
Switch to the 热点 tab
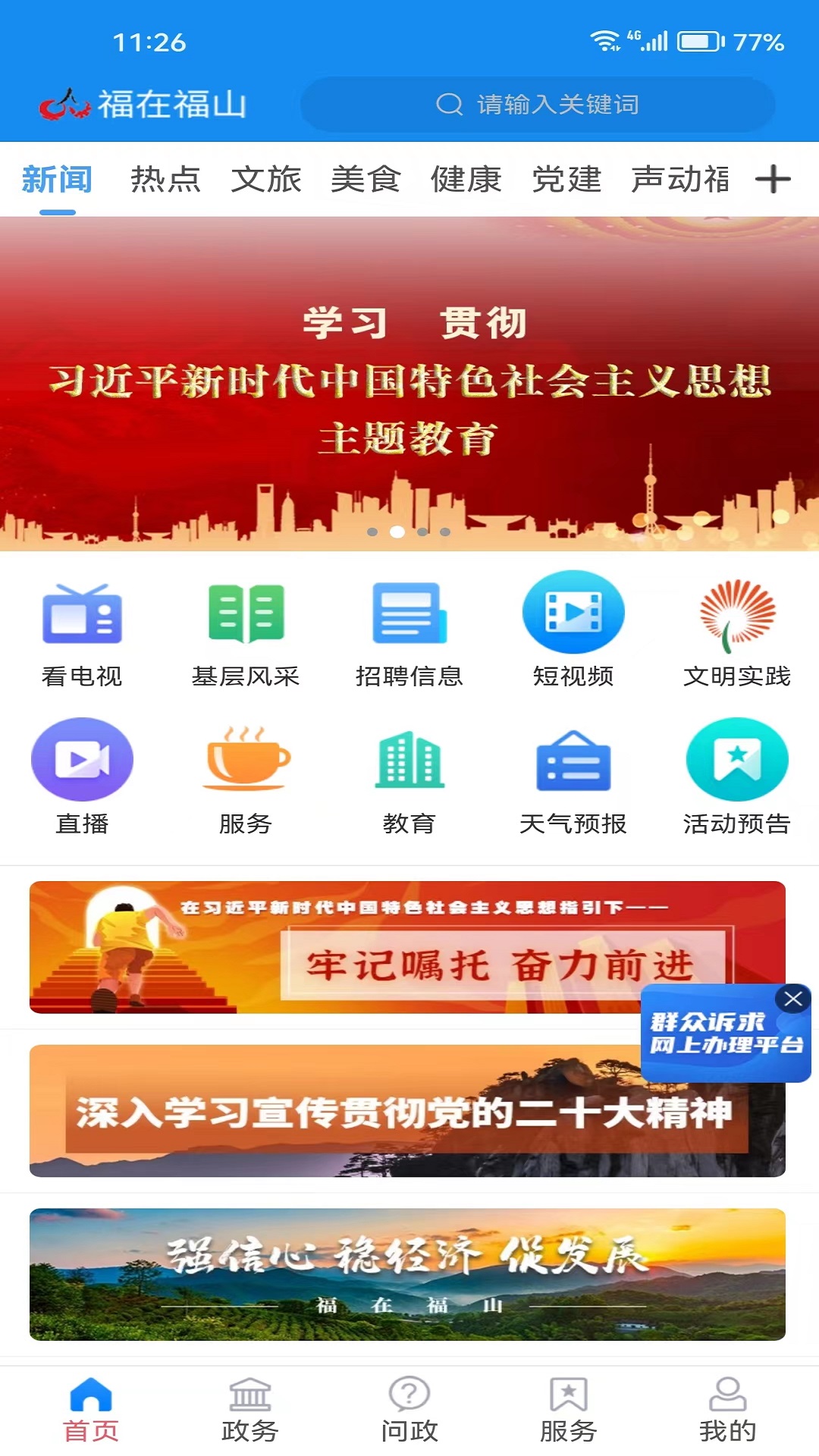pos(165,180)
